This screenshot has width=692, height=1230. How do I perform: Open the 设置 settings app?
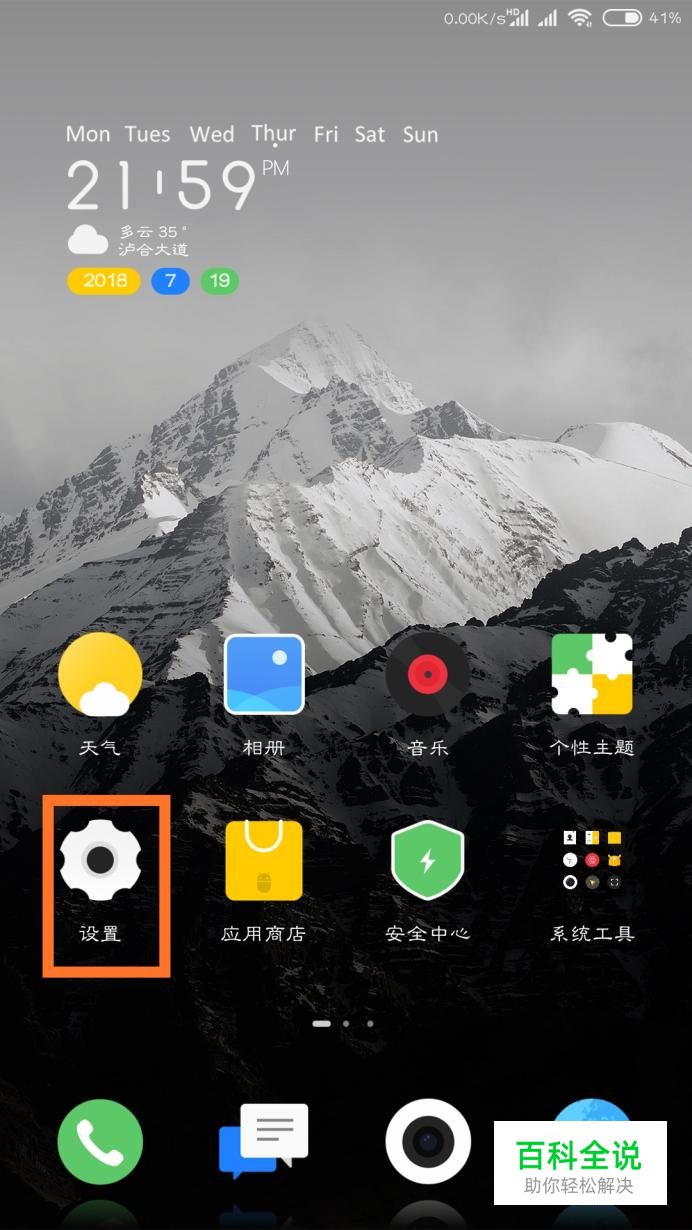[x=100, y=862]
